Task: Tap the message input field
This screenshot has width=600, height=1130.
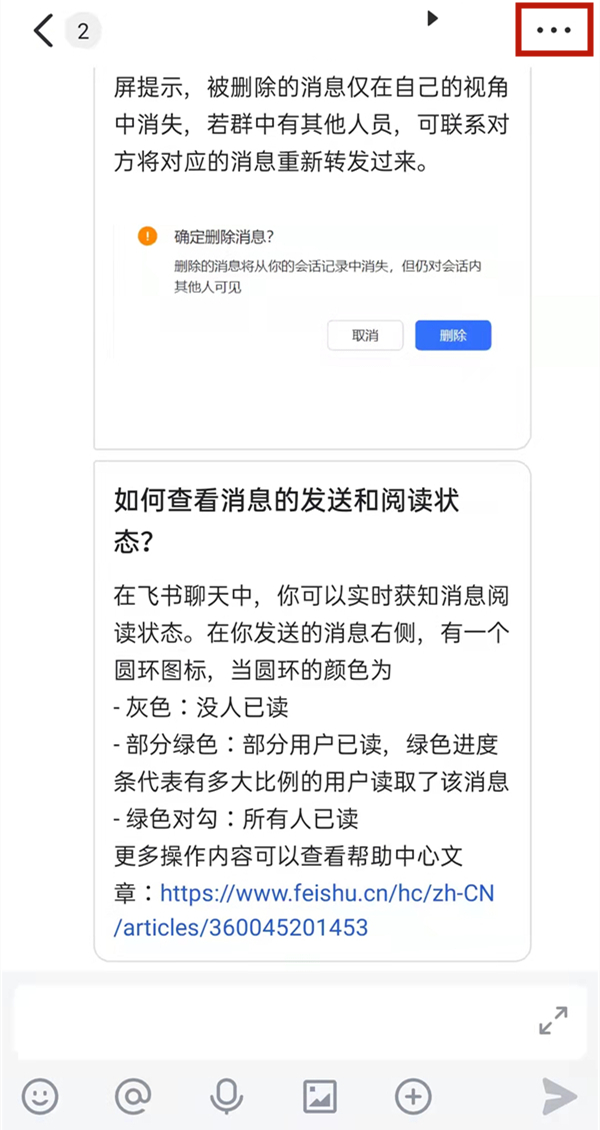Action: point(270,1021)
